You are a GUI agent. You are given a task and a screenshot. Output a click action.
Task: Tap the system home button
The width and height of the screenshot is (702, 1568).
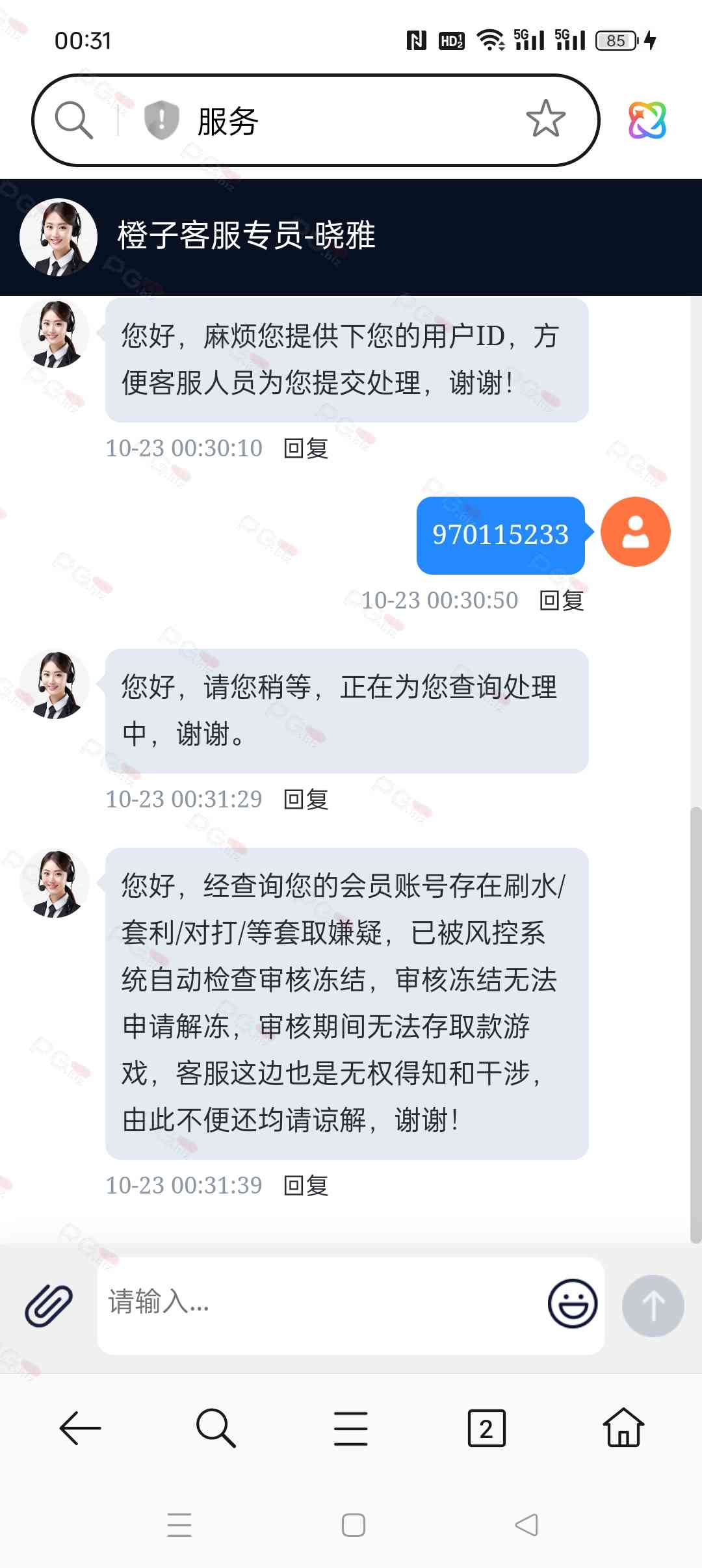pos(353,1525)
